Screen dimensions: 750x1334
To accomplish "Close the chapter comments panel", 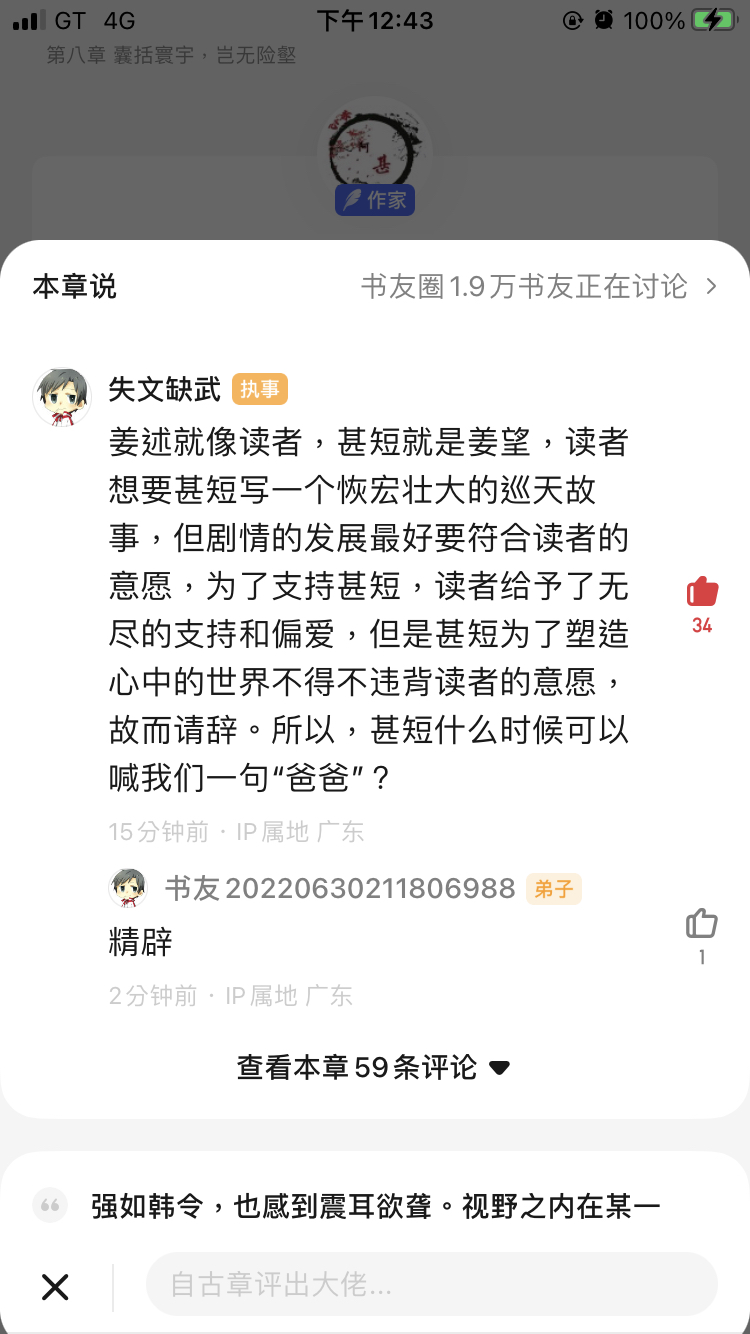I will 55,1286.
